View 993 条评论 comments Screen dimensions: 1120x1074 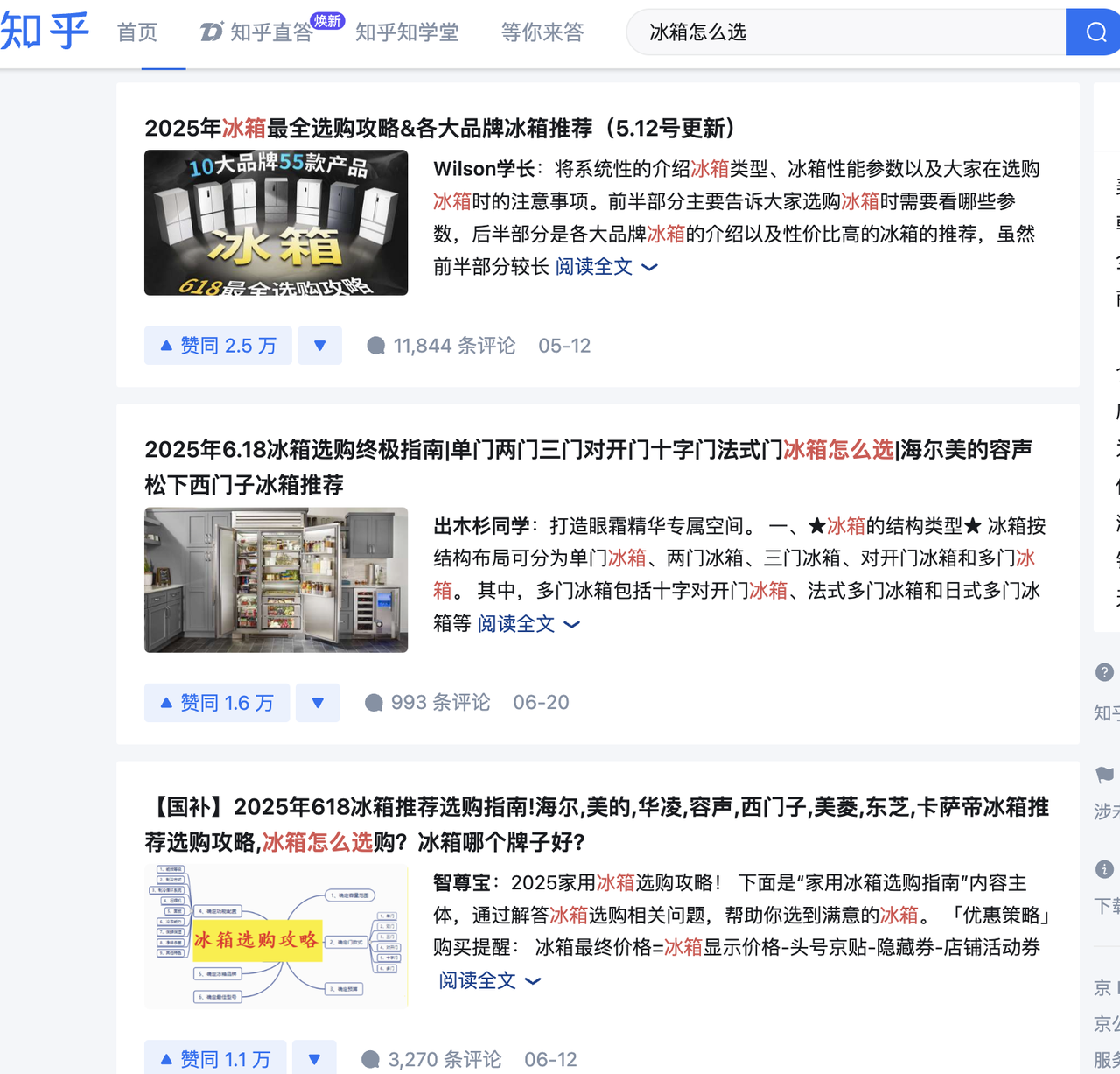coord(428,703)
